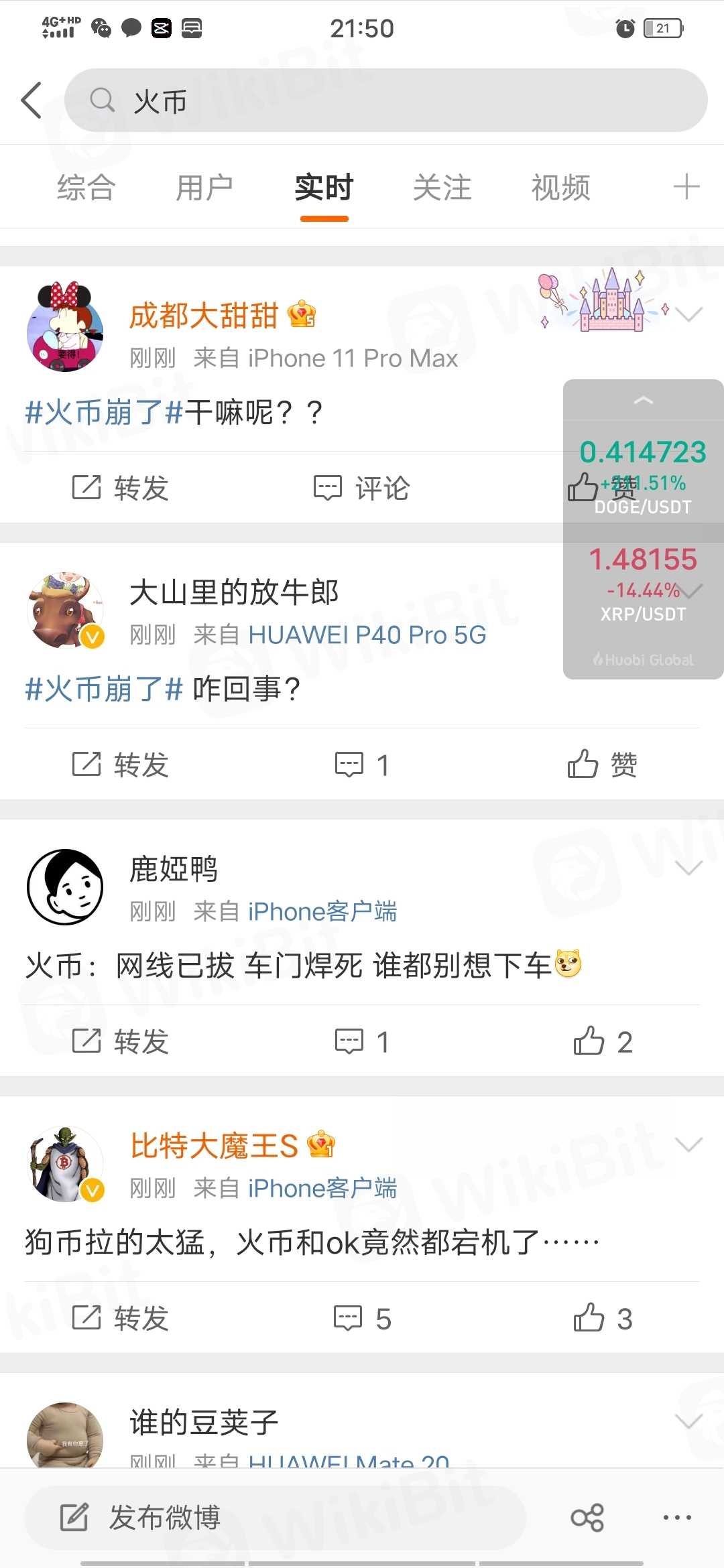Open the 视频 tab
This screenshot has height=1568, width=724.
(x=560, y=188)
